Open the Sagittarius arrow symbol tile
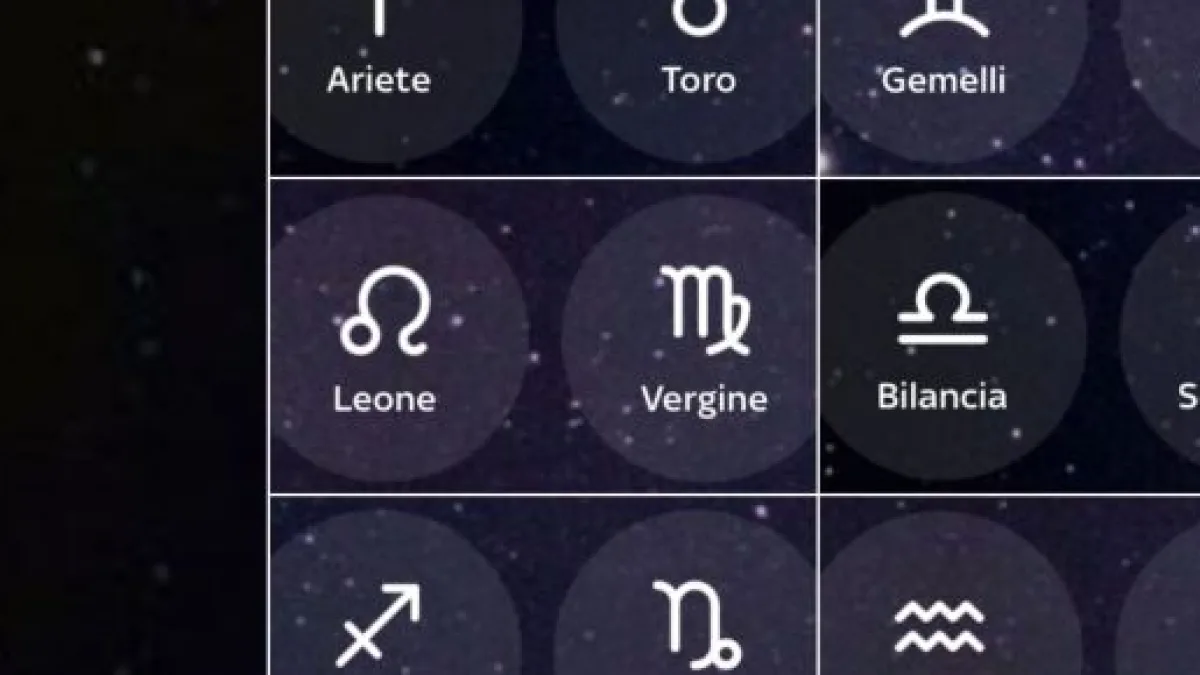 tap(378, 620)
